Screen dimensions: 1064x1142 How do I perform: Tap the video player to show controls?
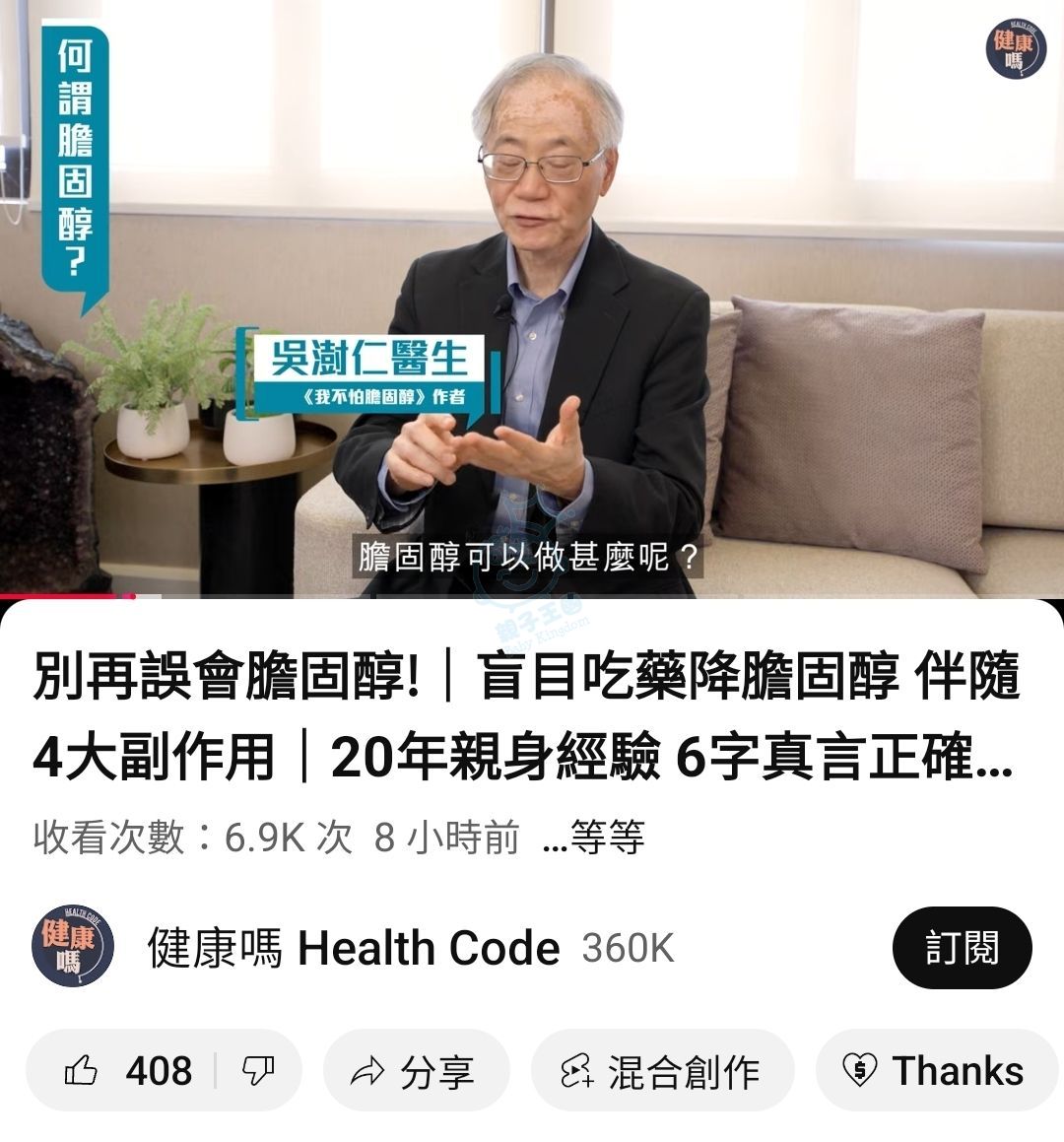point(532,296)
